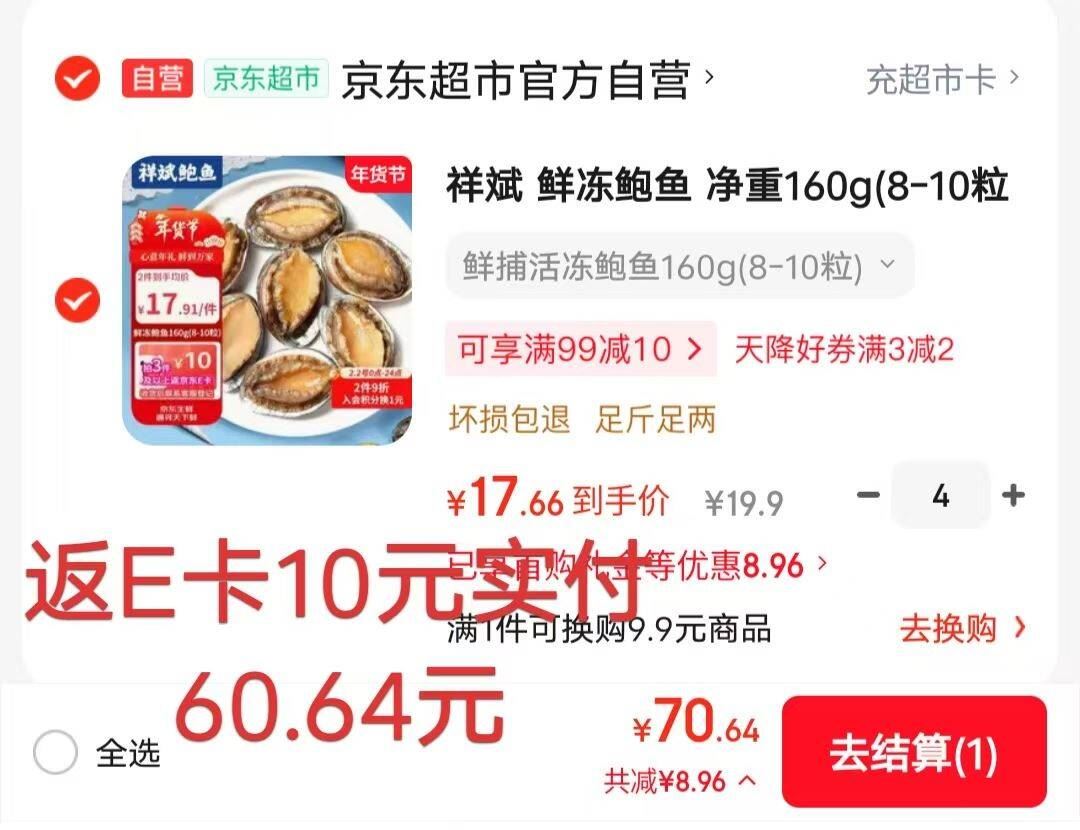Tap 去换购 to redeem add-on items
Image resolution: width=1080 pixels, height=830 pixels.
tap(962, 628)
